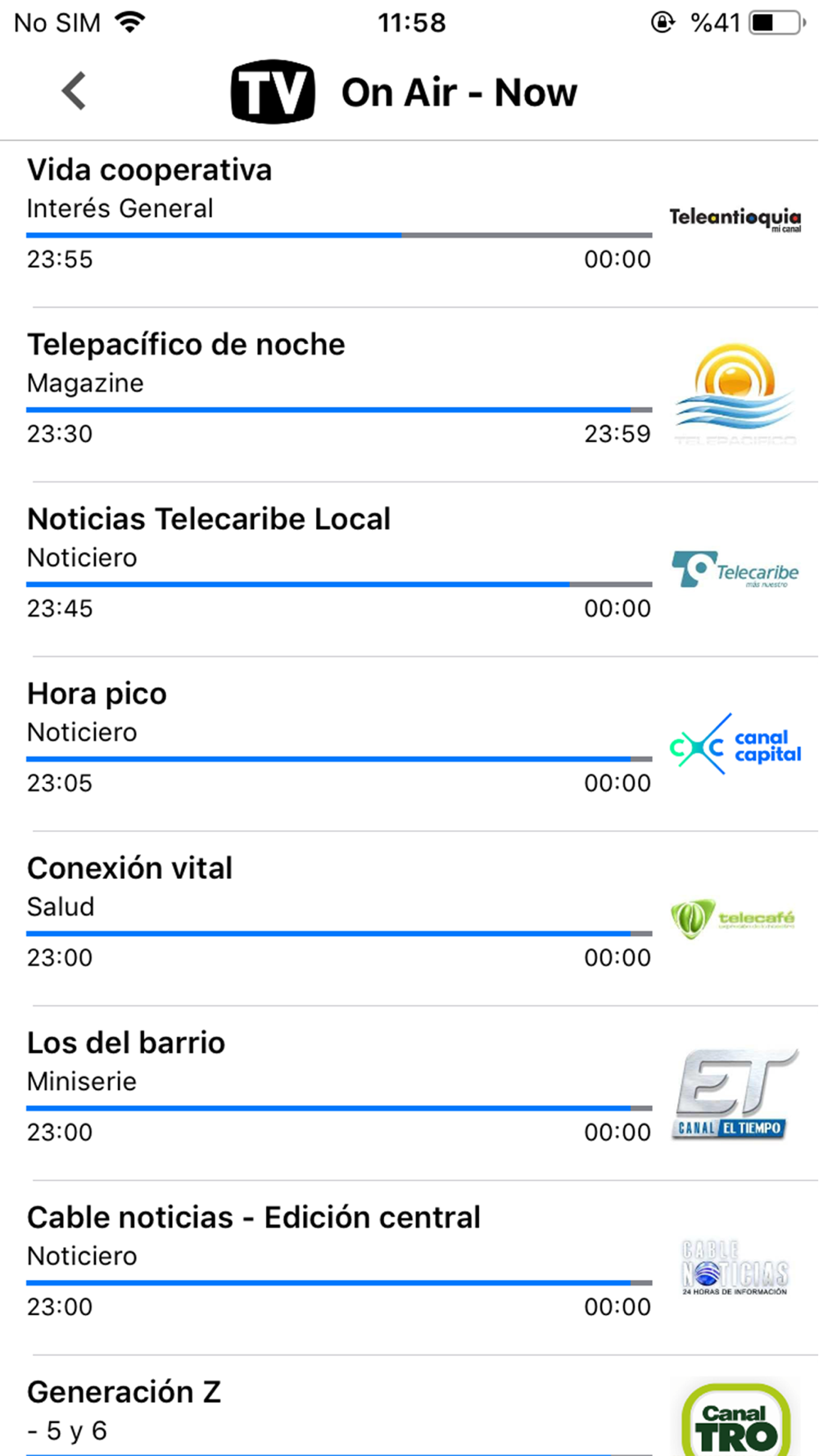Select Los del barrio miniserie
819x1456 pixels.
(x=409, y=1092)
